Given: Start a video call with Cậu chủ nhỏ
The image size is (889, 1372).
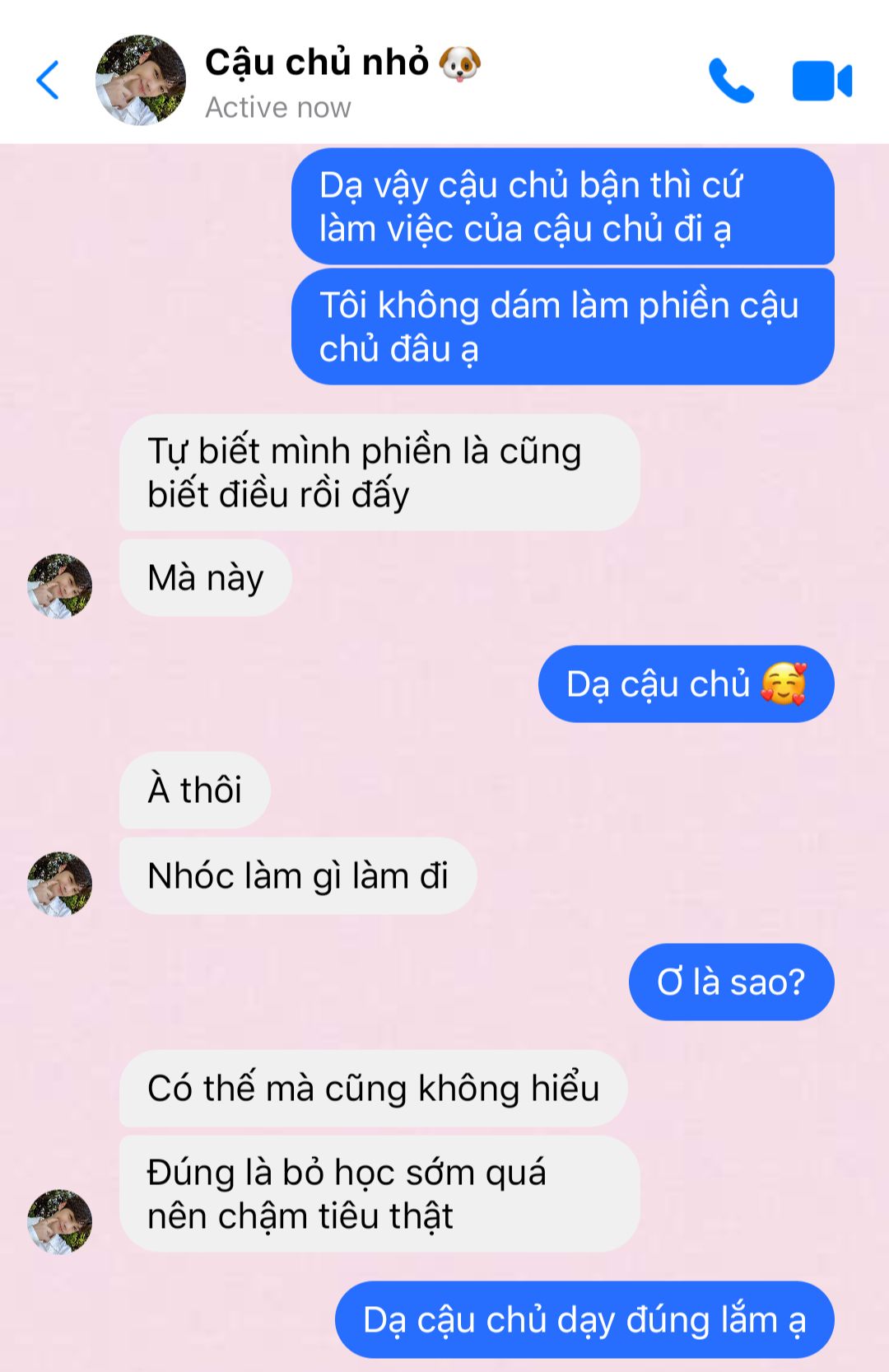Looking at the screenshot, I should tap(822, 81).
